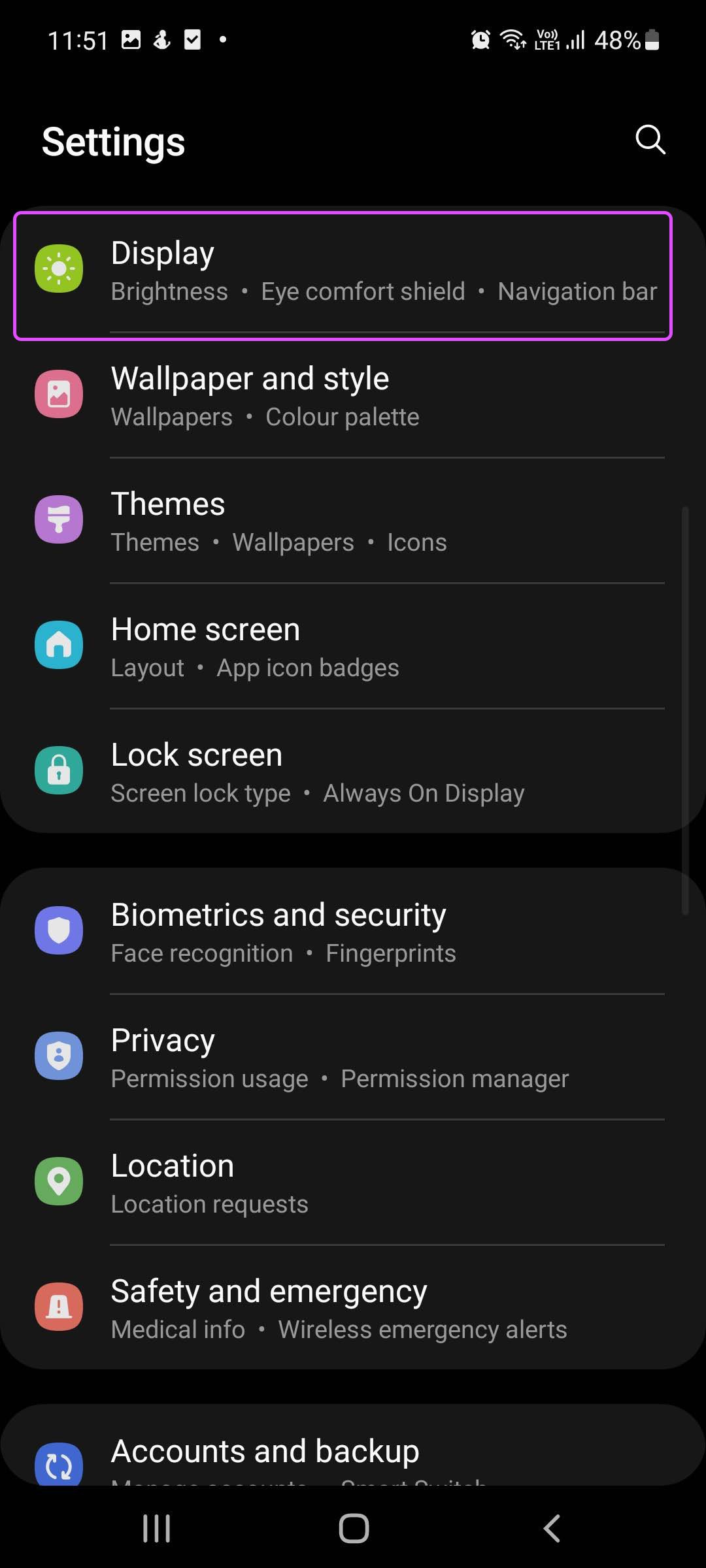The image size is (706, 1568).
Task: Open the settings search icon
Action: [x=650, y=140]
